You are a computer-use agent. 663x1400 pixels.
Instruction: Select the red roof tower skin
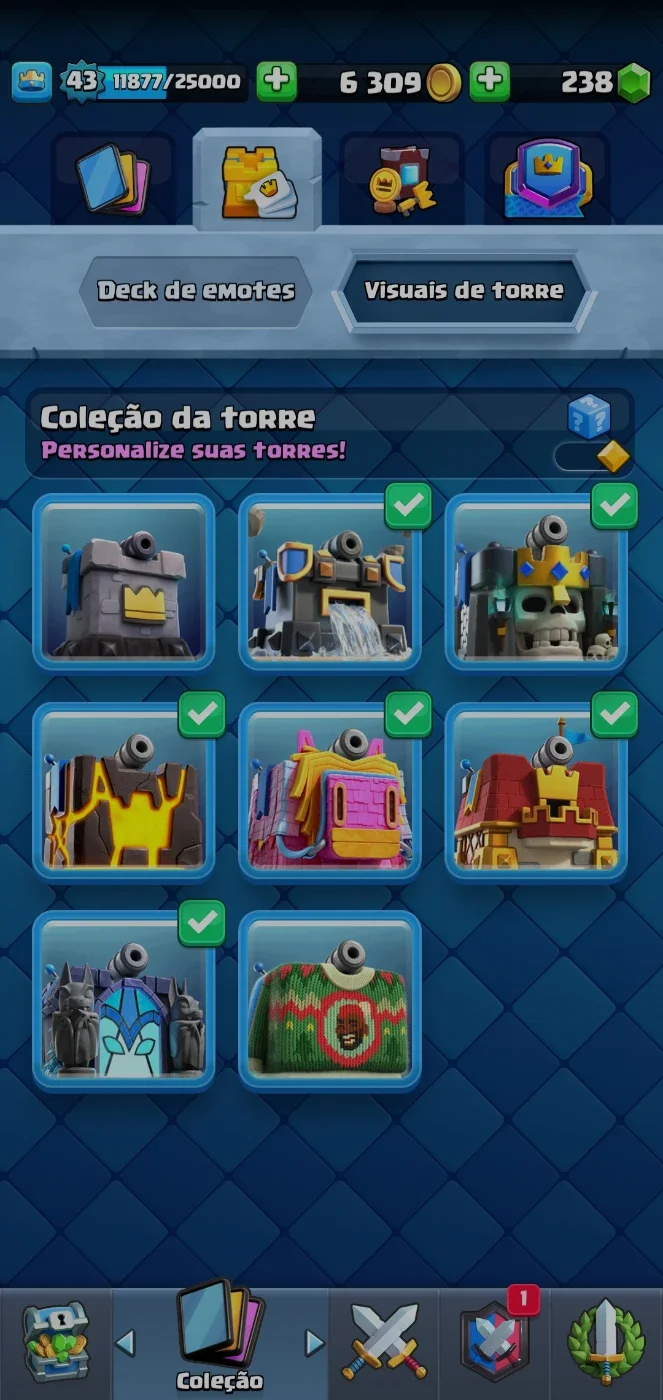[x=536, y=791]
